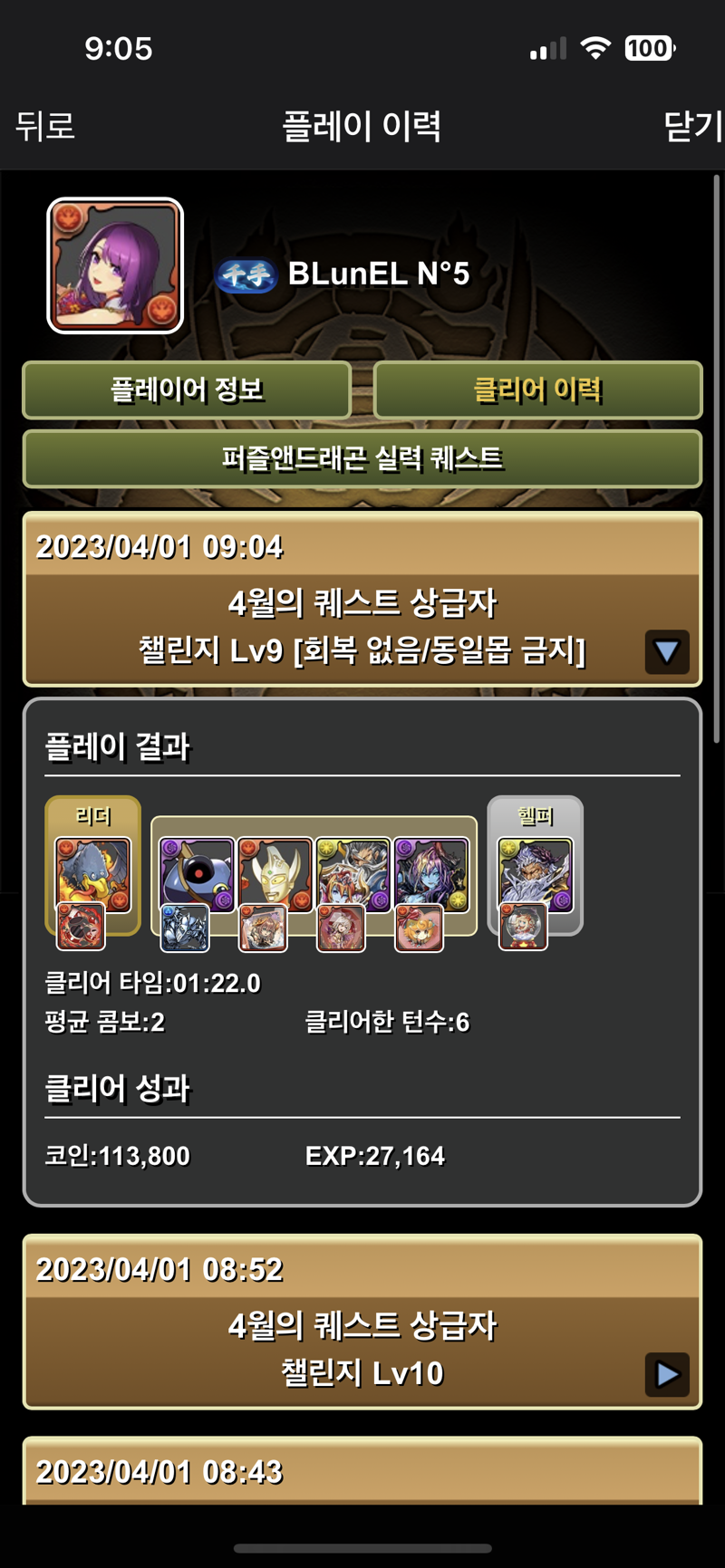
Task: Tap the leader monster icon under 리더
Action: click(x=93, y=875)
